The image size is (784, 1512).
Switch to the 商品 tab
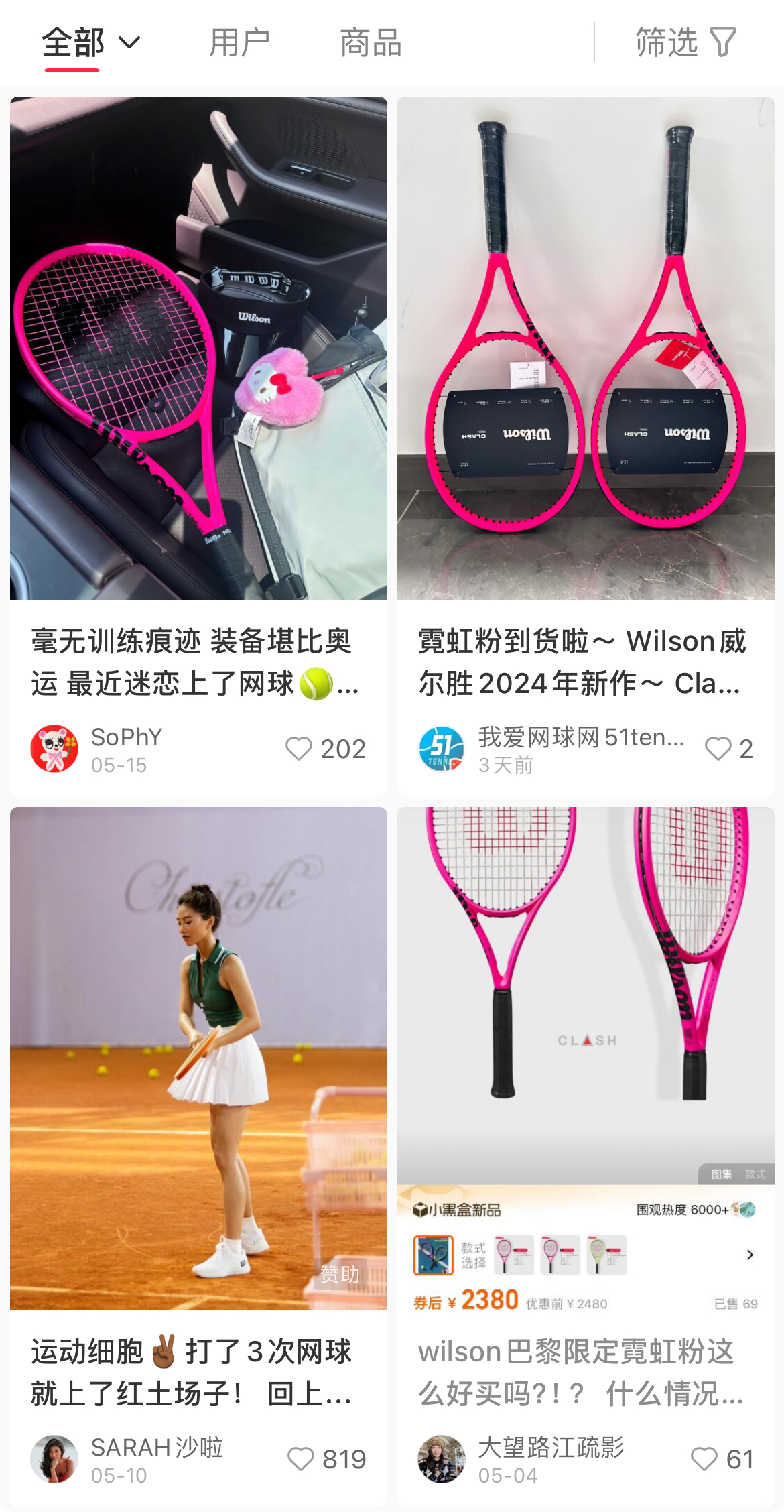(x=371, y=43)
